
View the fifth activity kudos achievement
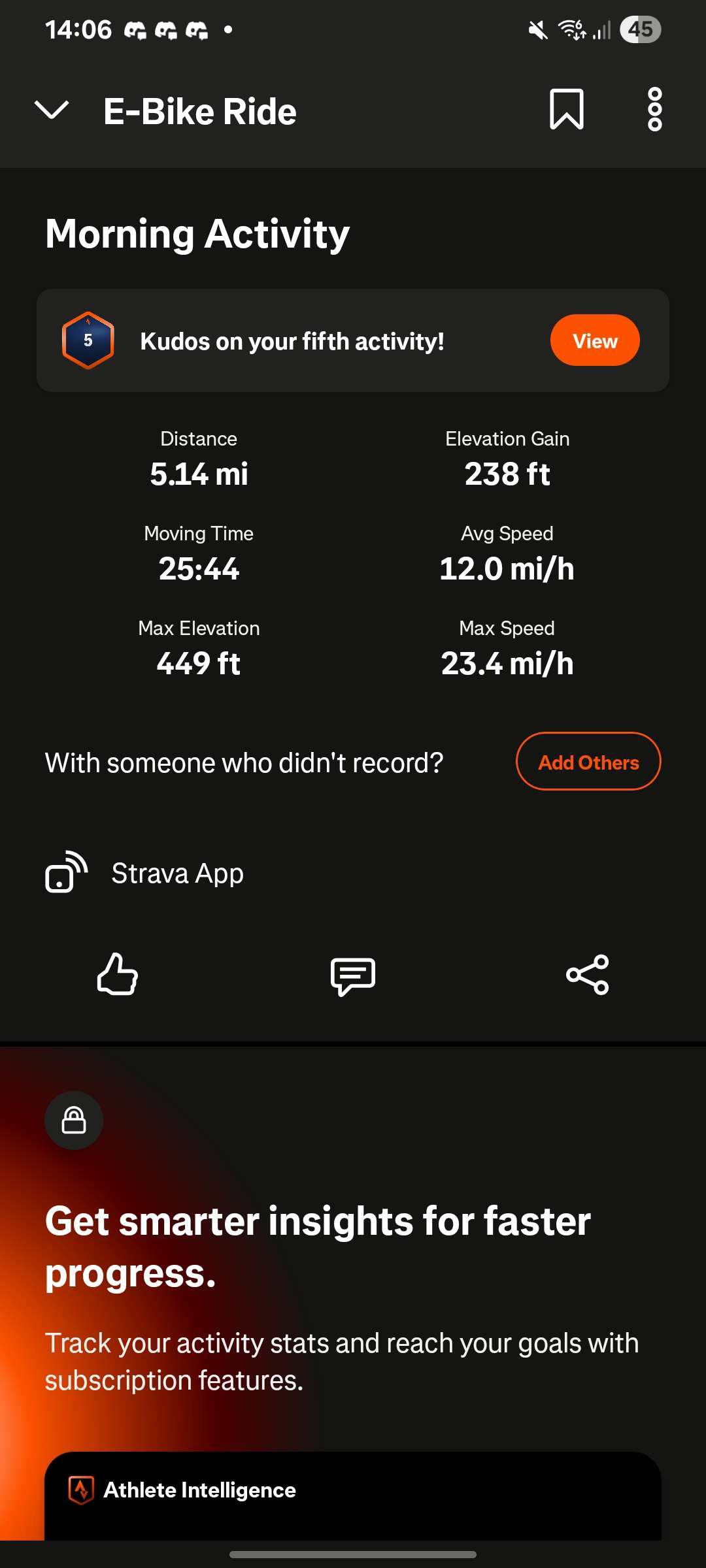coord(594,340)
